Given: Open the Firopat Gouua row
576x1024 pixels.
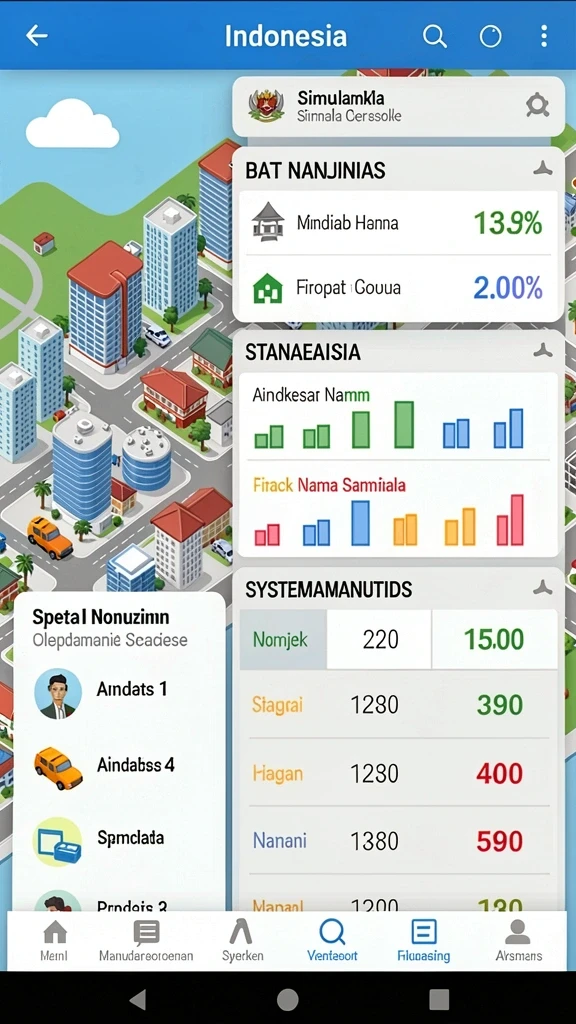Looking at the screenshot, I should pyautogui.click(x=398, y=287).
